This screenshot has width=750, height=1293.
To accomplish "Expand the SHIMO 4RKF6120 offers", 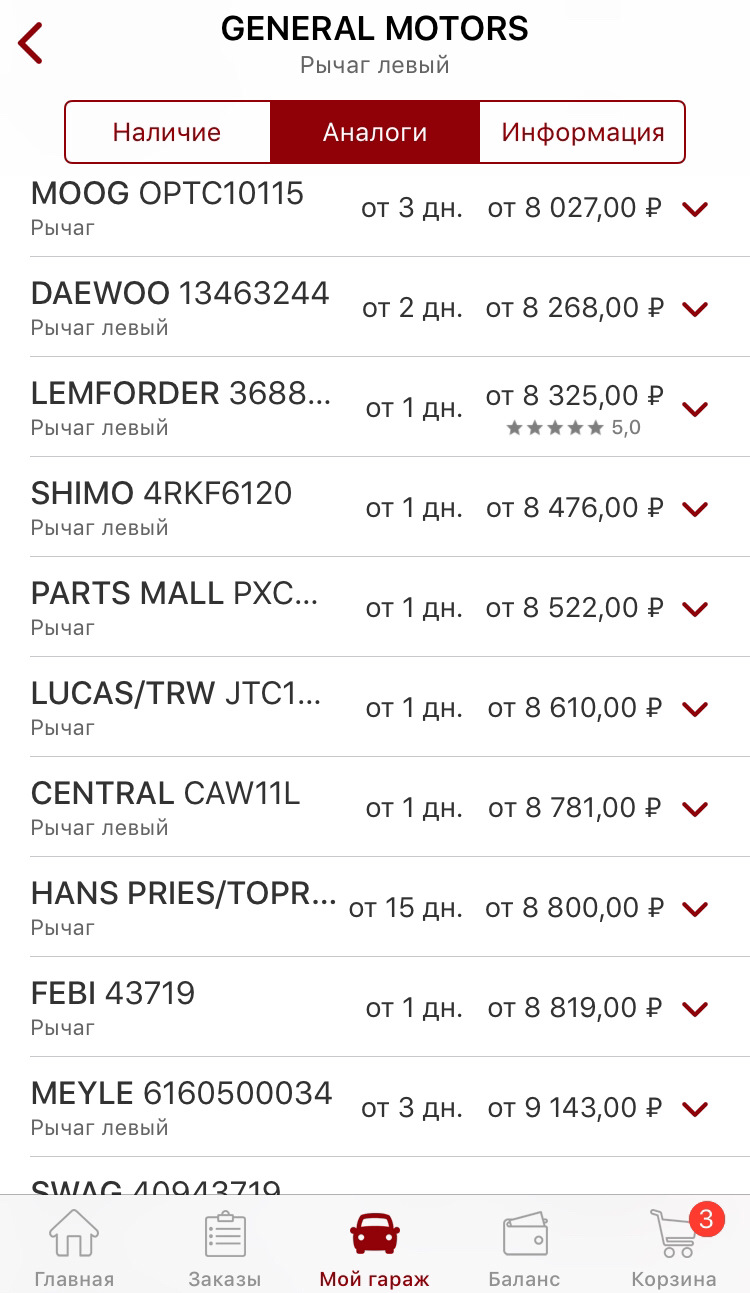I will 694,508.
